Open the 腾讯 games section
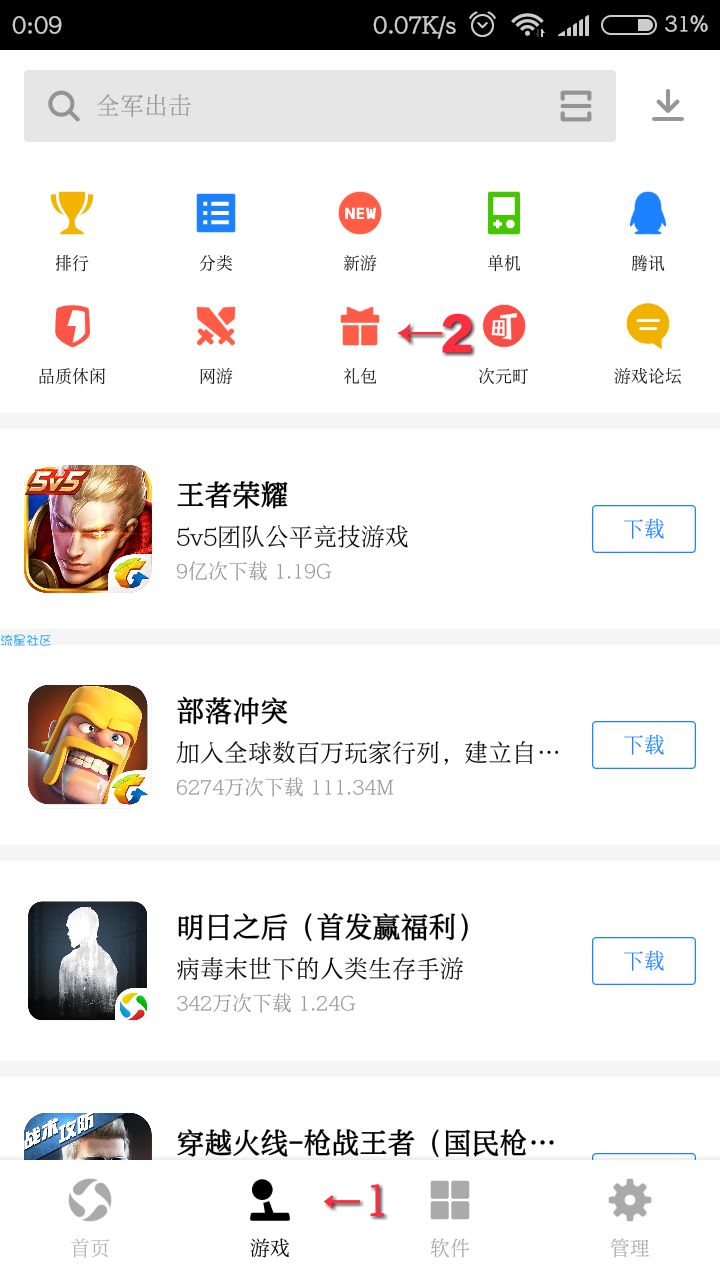 pyautogui.click(x=647, y=232)
